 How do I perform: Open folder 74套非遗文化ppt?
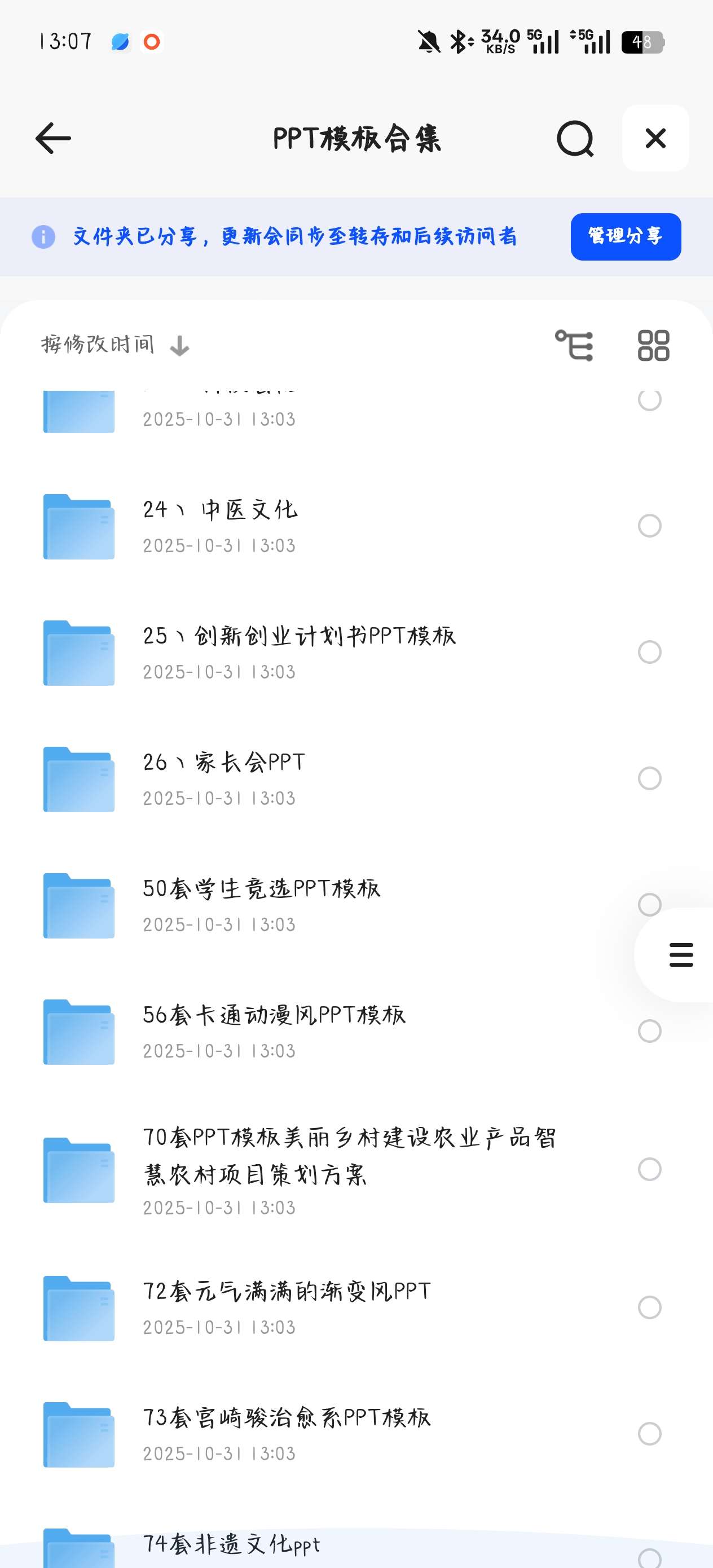[x=231, y=1544]
